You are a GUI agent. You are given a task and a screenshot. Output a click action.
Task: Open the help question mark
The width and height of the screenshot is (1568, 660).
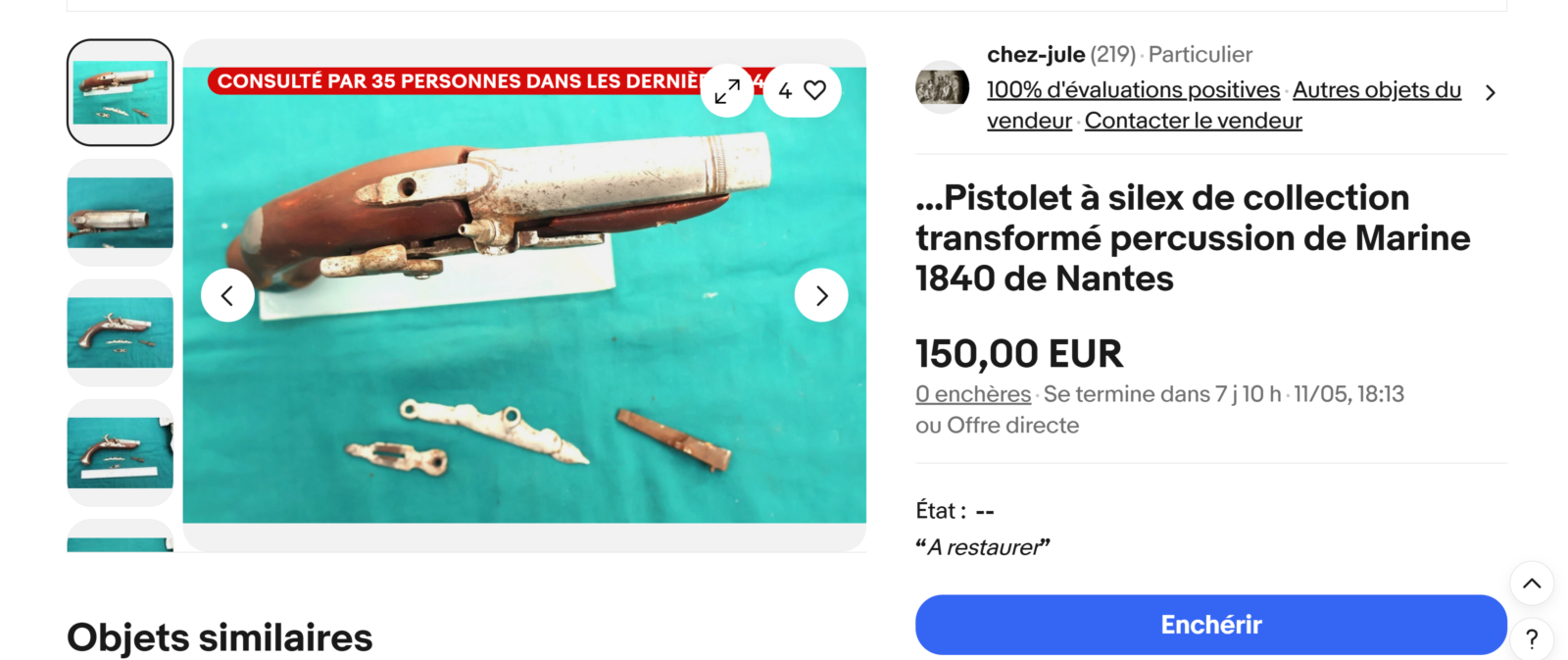(1531, 639)
